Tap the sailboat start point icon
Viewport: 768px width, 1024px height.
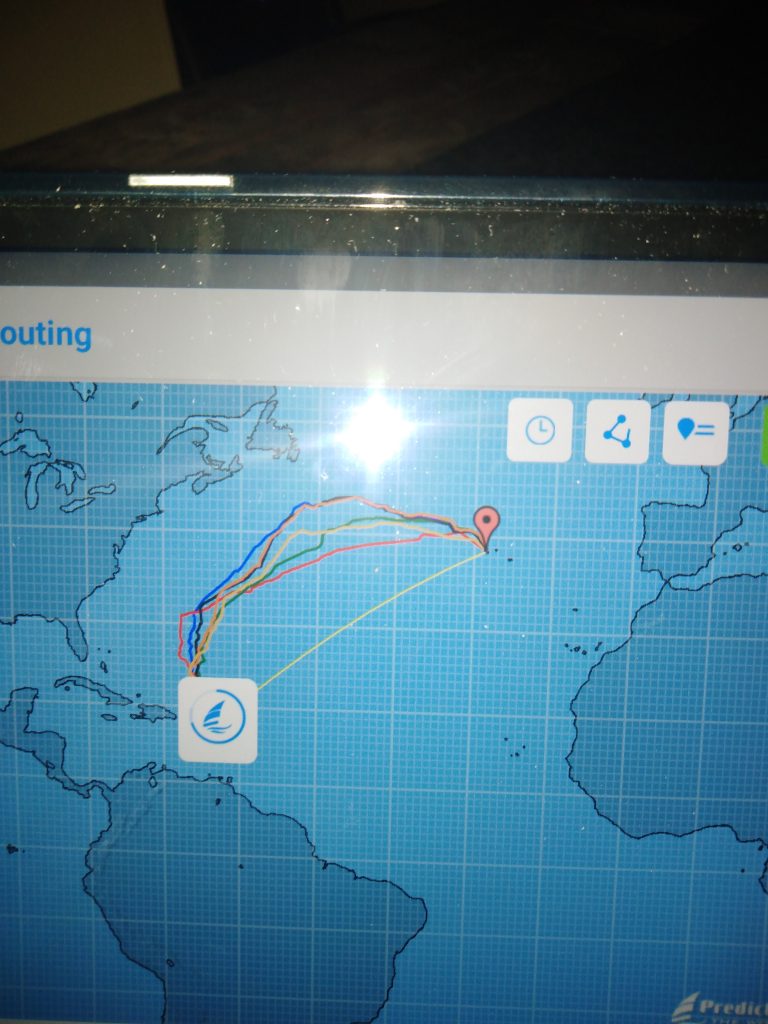click(218, 719)
